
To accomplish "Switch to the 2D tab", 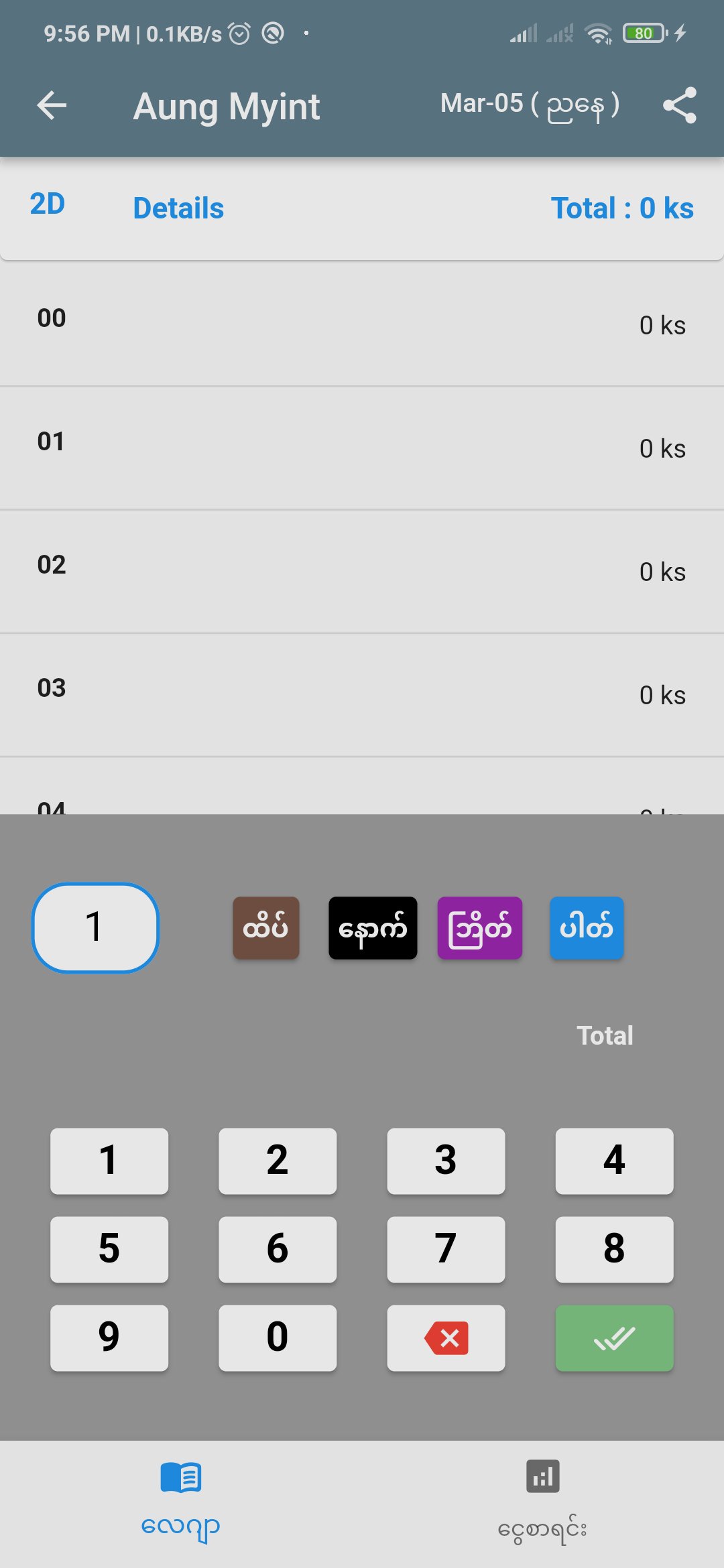I will pos(47,204).
